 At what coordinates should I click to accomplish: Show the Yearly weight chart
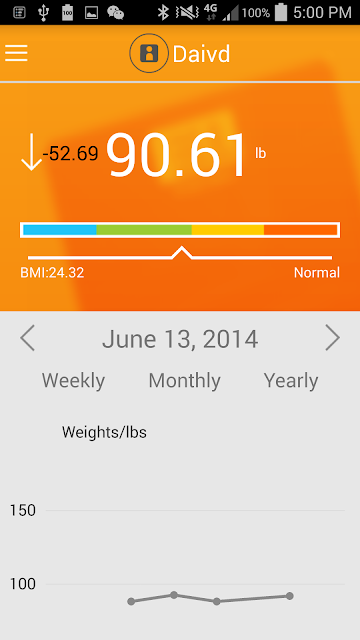click(x=291, y=380)
